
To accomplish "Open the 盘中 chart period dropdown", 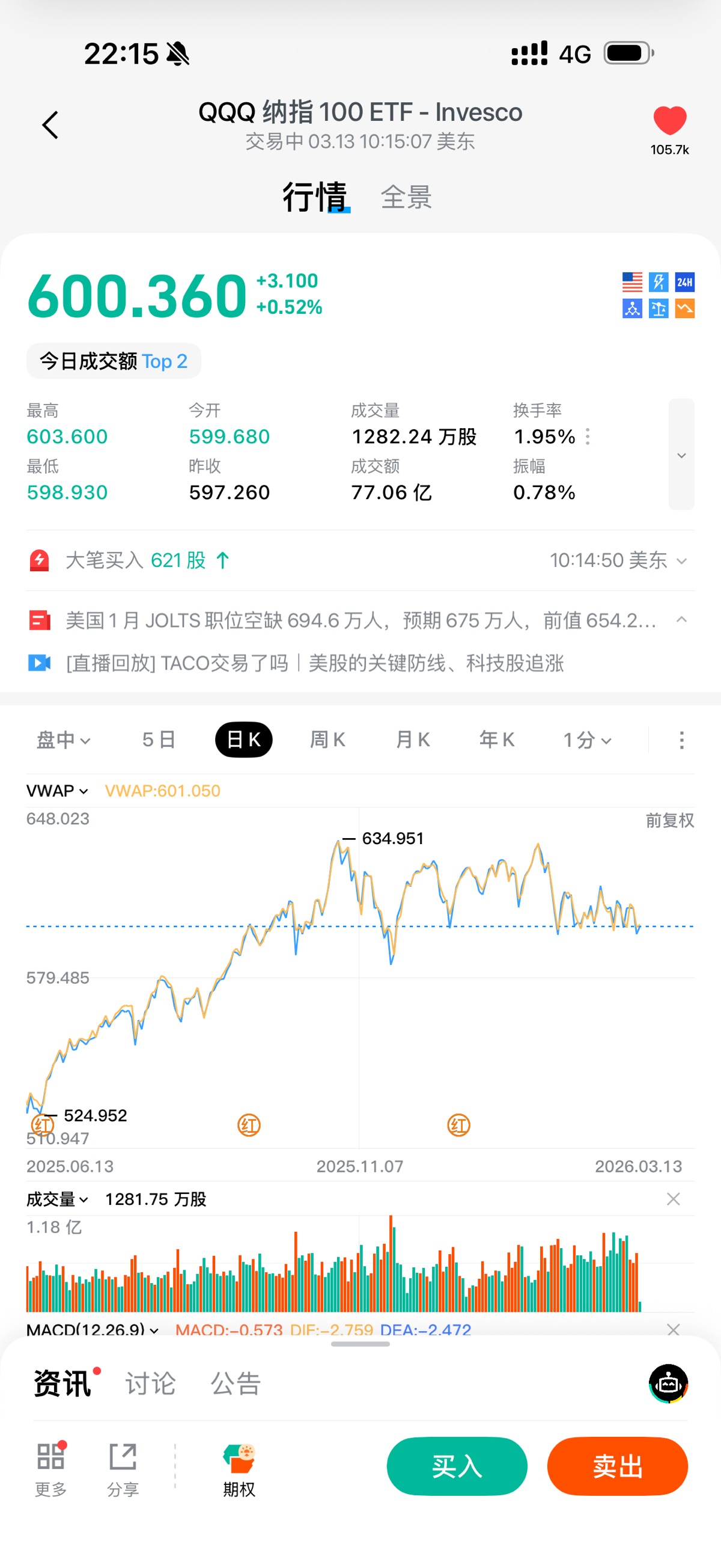I will (63, 740).
